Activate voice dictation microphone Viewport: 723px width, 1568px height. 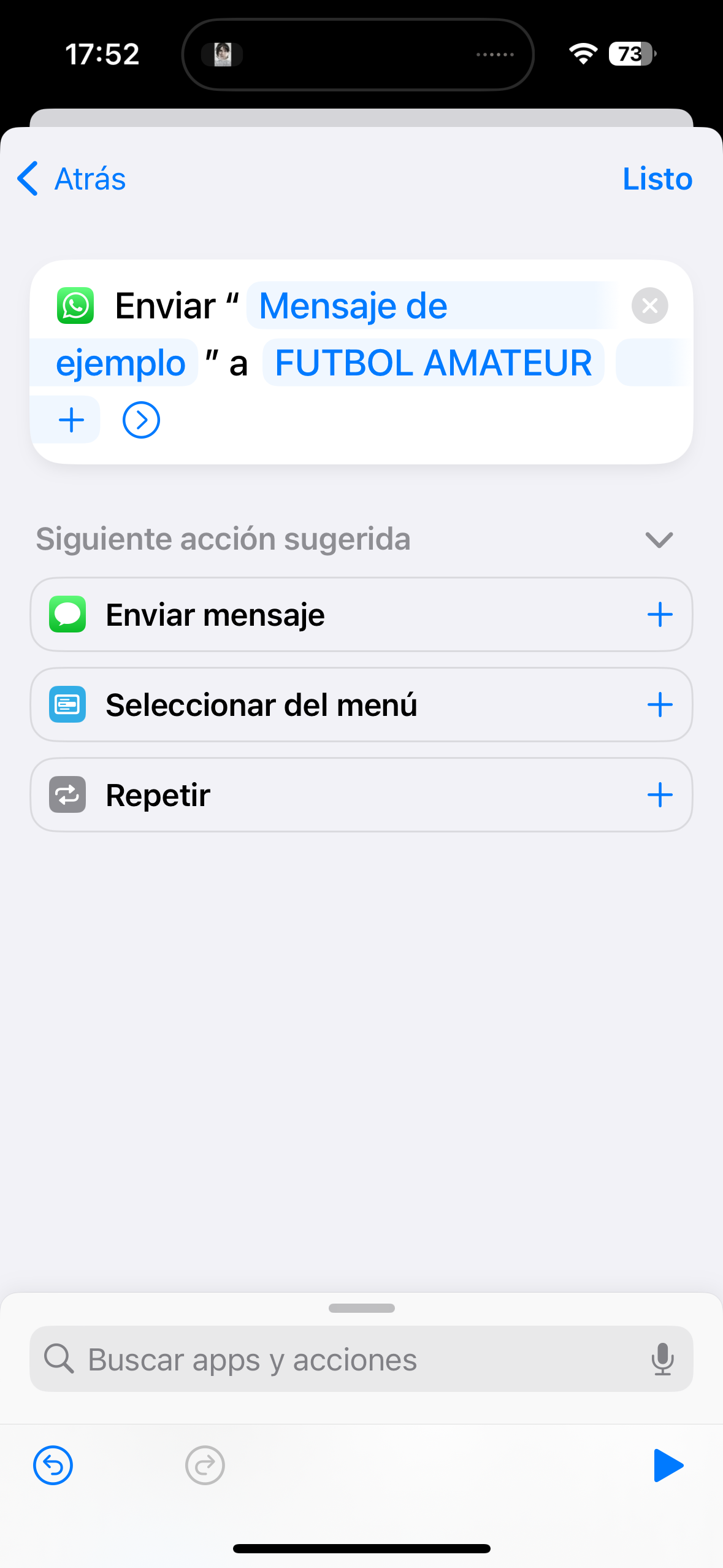click(x=662, y=1359)
